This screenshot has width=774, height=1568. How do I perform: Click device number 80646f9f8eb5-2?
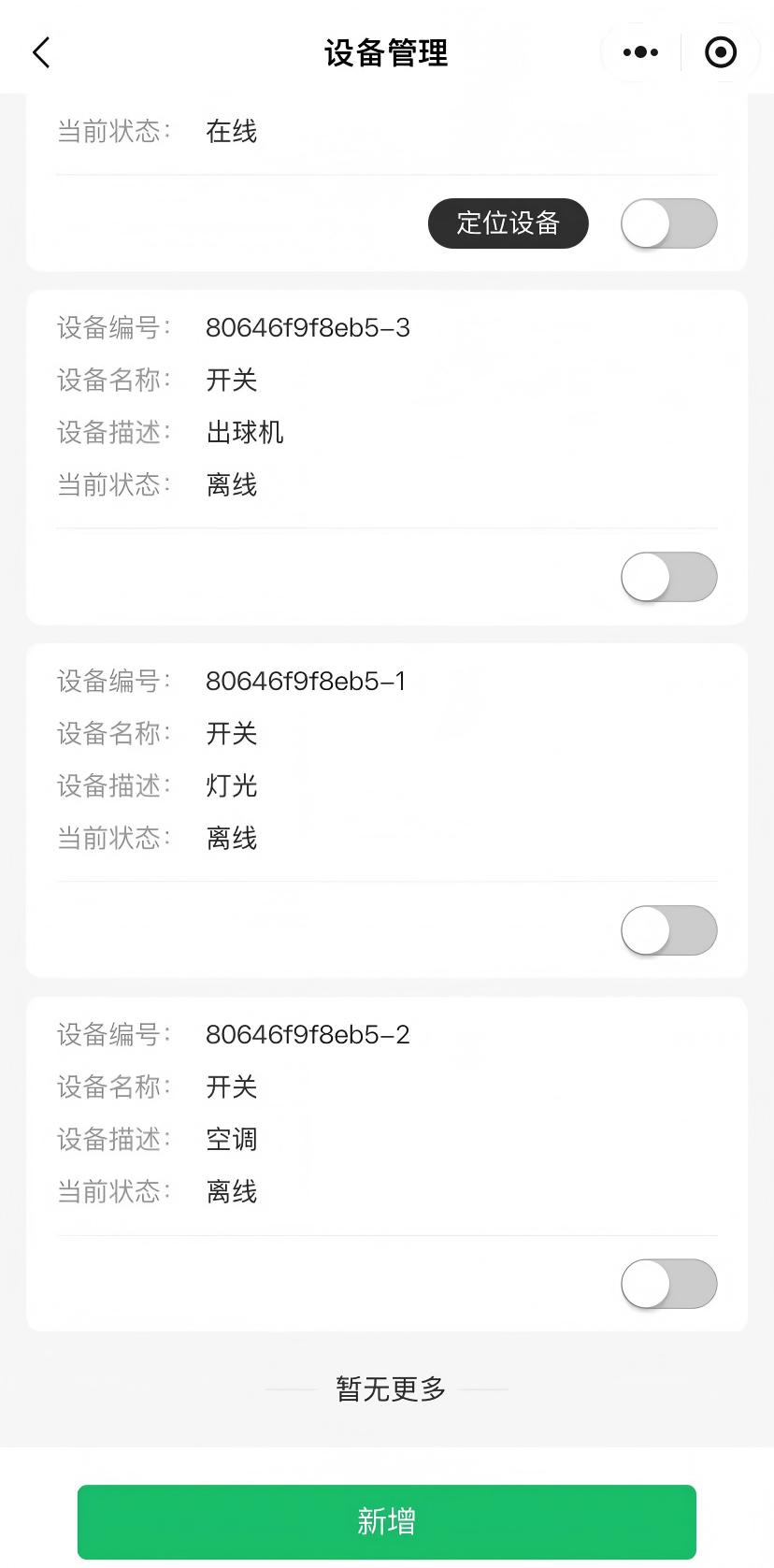tap(307, 1034)
